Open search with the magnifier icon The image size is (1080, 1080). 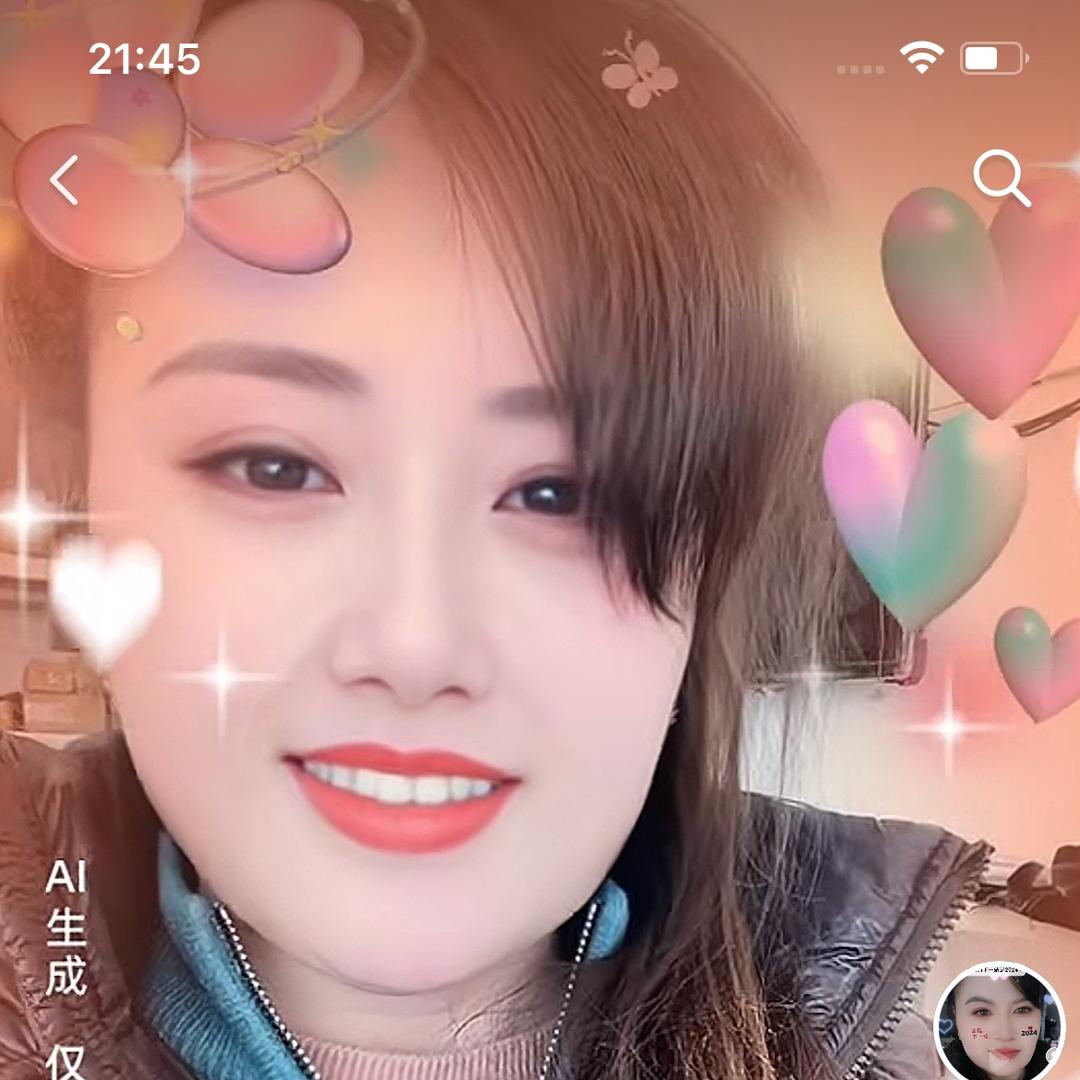[1001, 179]
